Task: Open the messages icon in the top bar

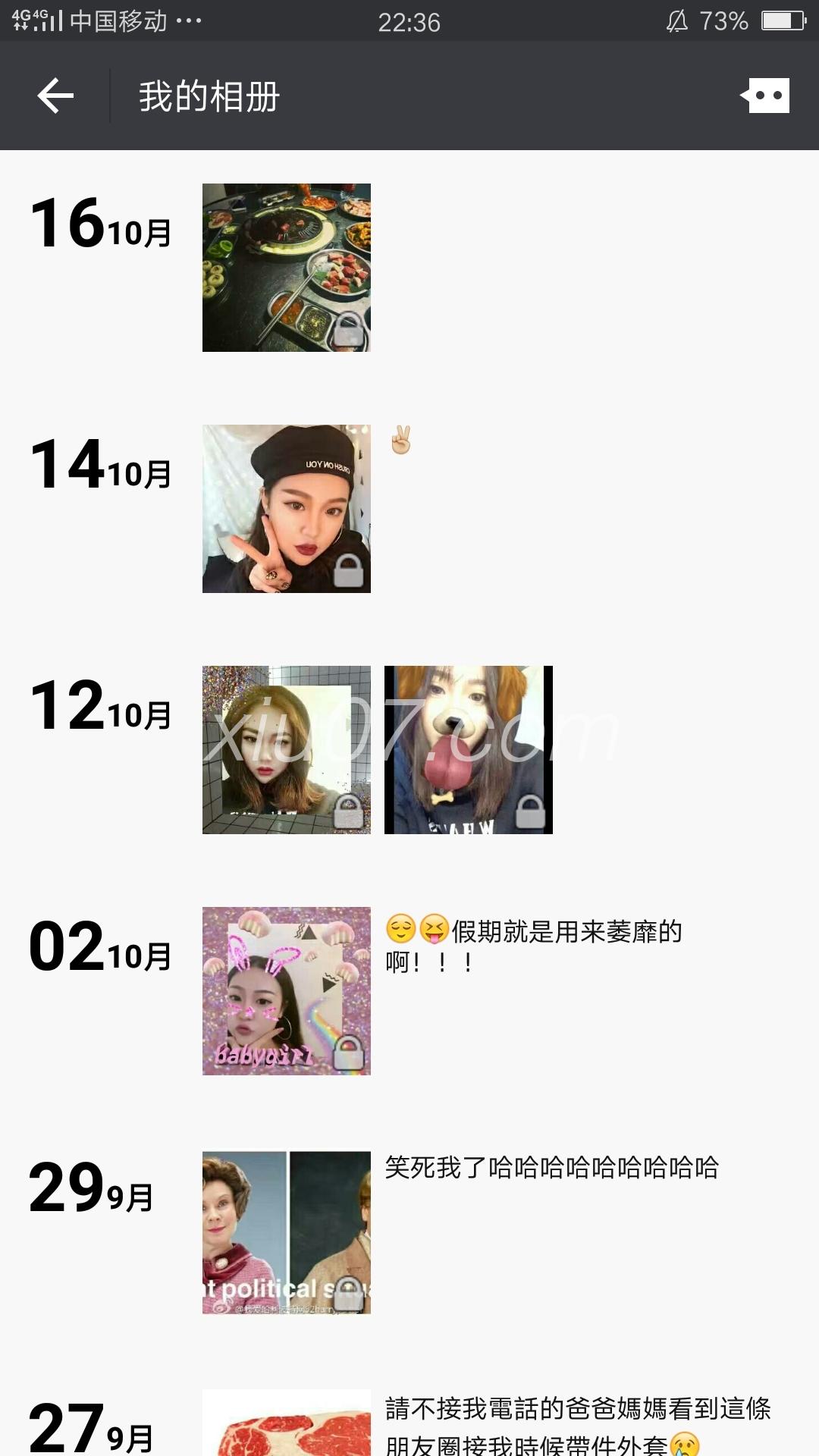Action: click(x=766, y=96)
